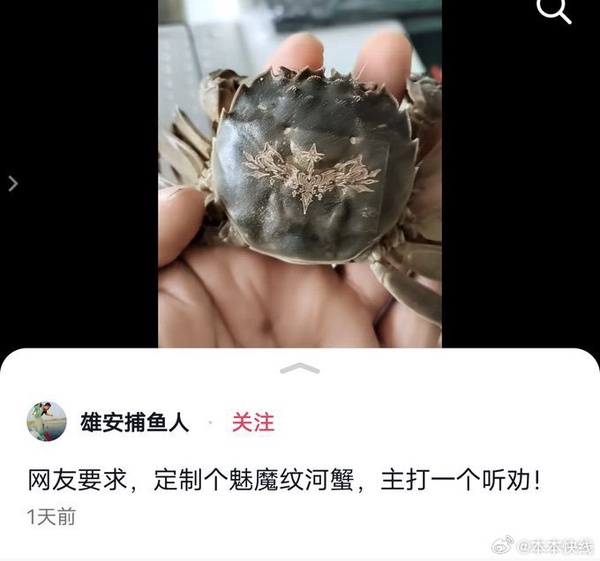The height and width of the screenshot is (561, 600).
Task: Open the 雄安捕鱼人 username link
Action: pos(134,423)
